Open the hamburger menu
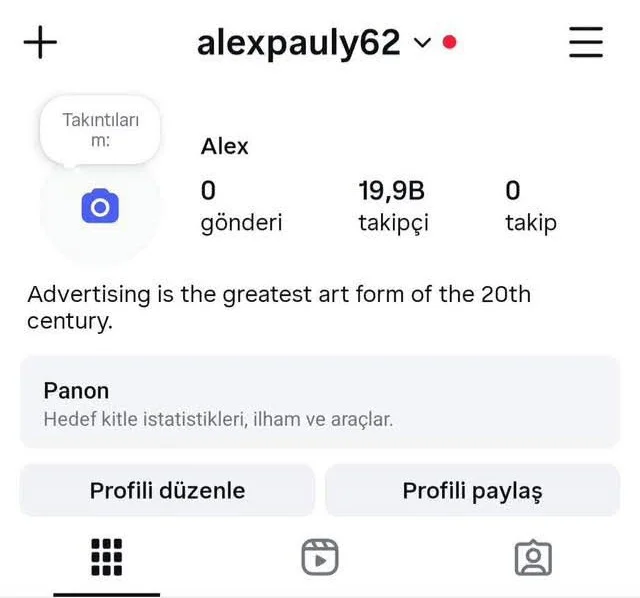This screenshot has height=598, width=640. (x=585, y=42)
